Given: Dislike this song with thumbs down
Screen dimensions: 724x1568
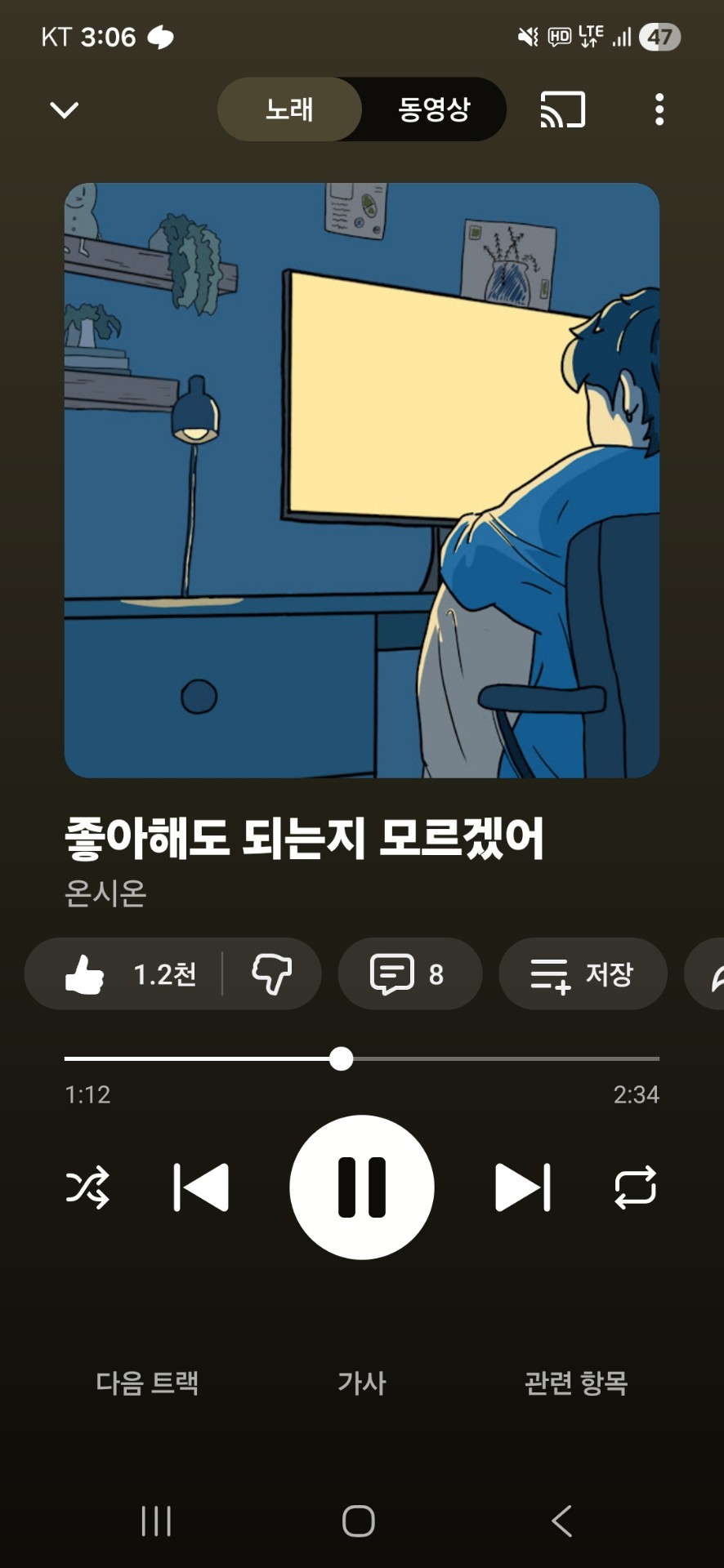Looking at the screenshot, I should click(x=271, y=973).
